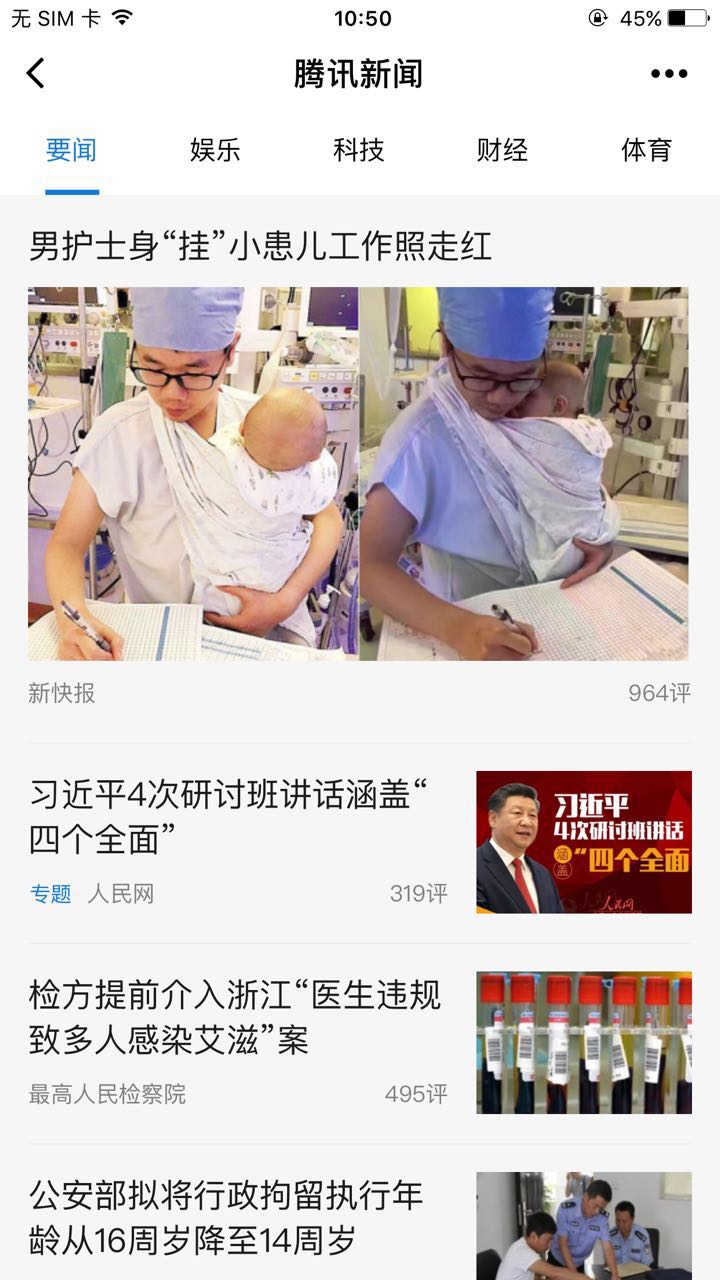Open the 检方提前介入浙江 article

click(x=235, y=1018)
